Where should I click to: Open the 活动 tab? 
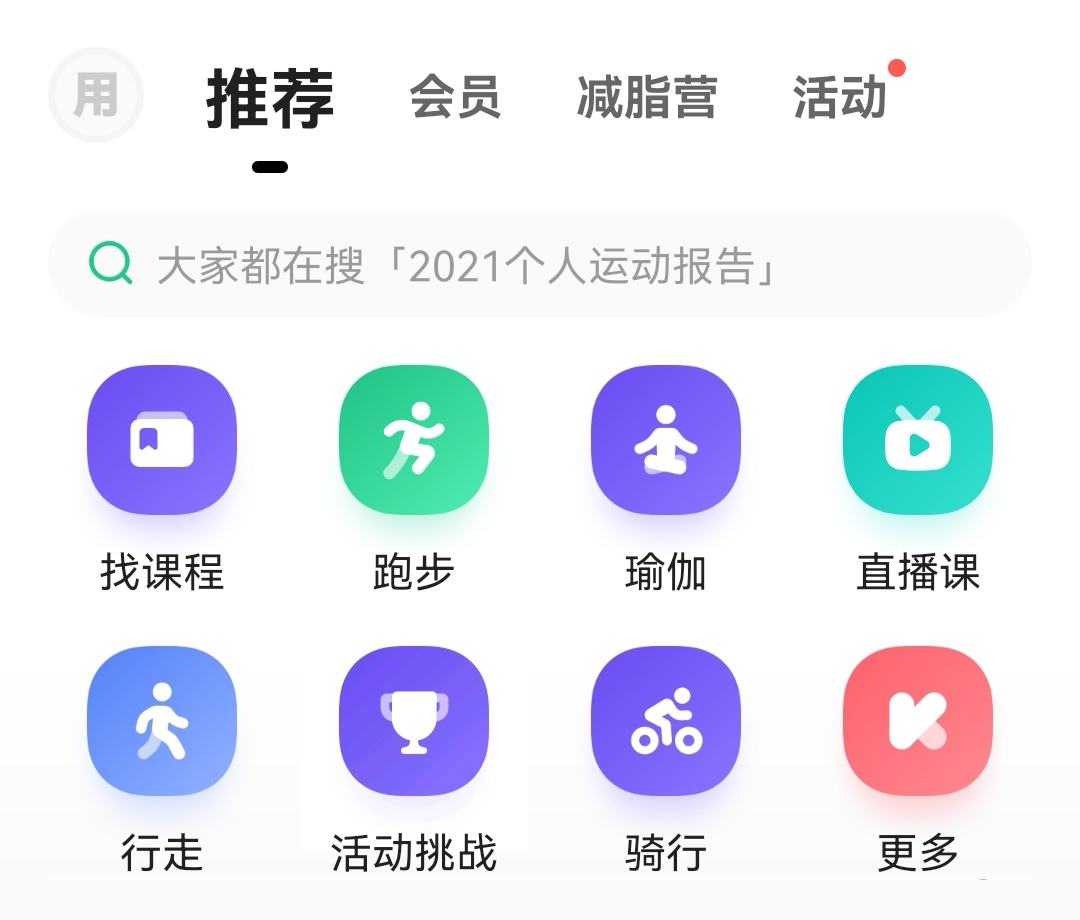(x=840, y=98)
